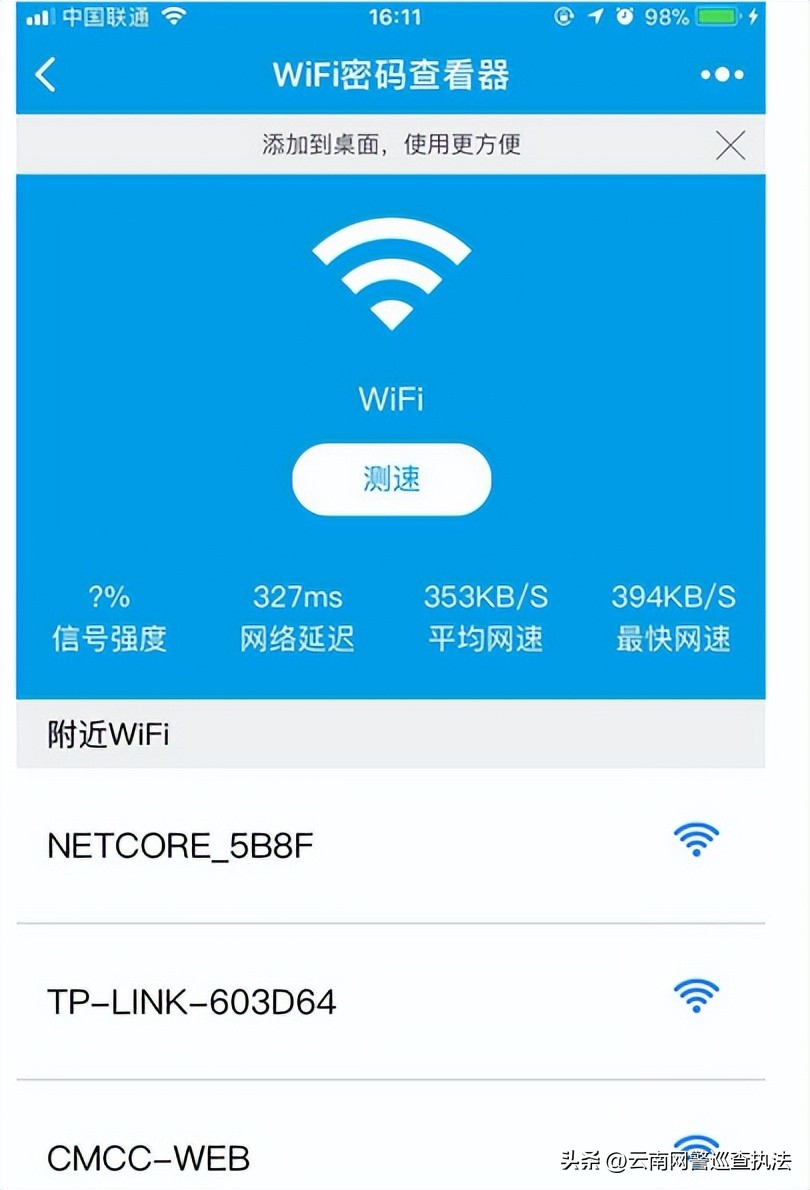Tap the signal icon beside NETCORE_5B8F

696,840
